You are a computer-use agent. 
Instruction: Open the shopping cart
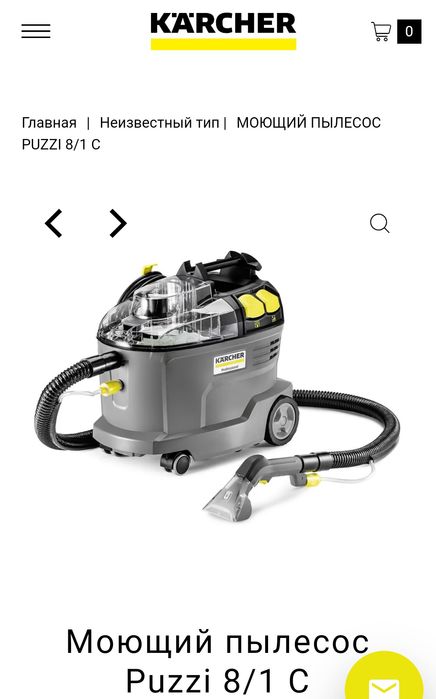coord(395,32)
